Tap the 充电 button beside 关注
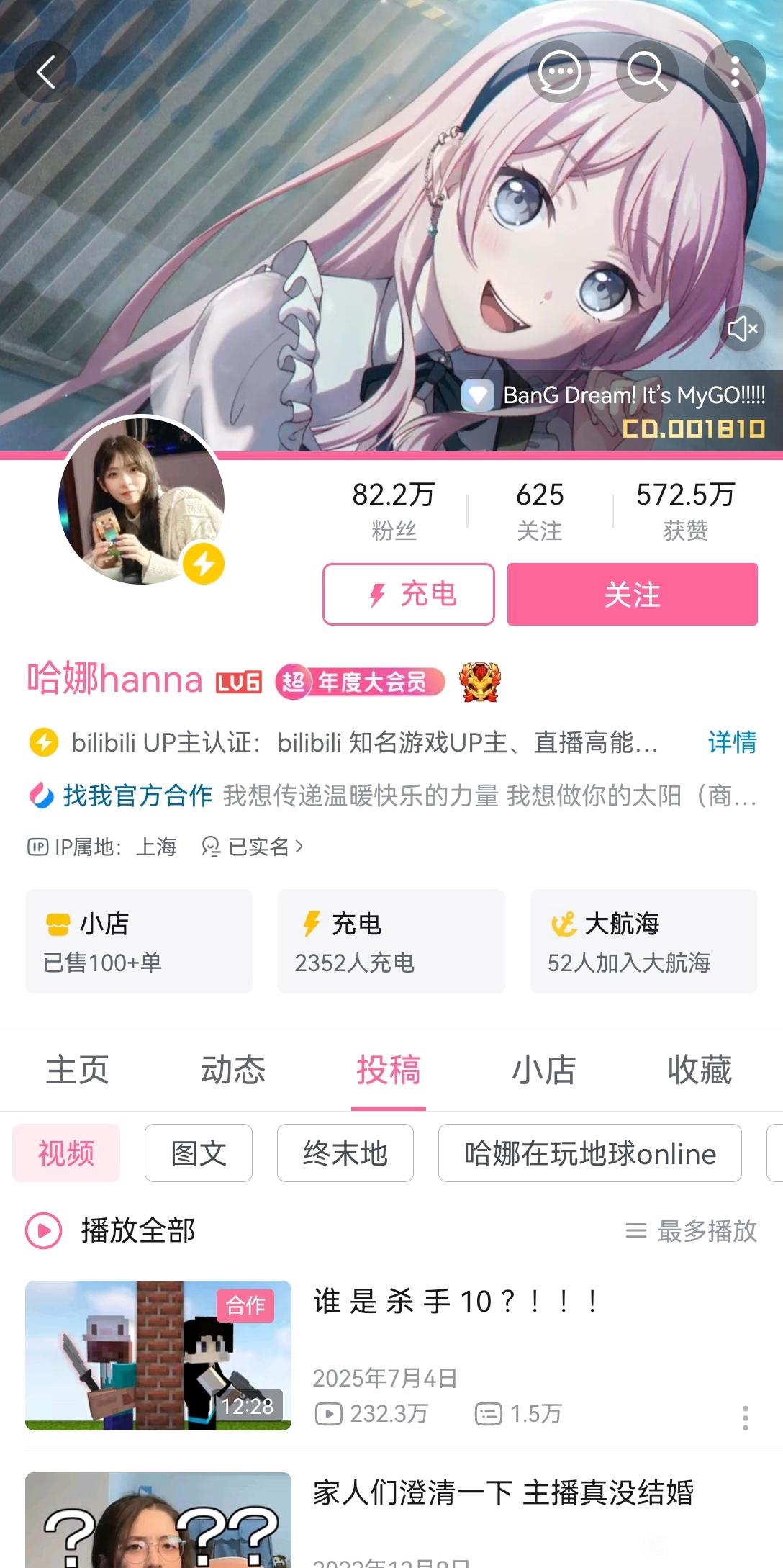 [x=408, y=594]
